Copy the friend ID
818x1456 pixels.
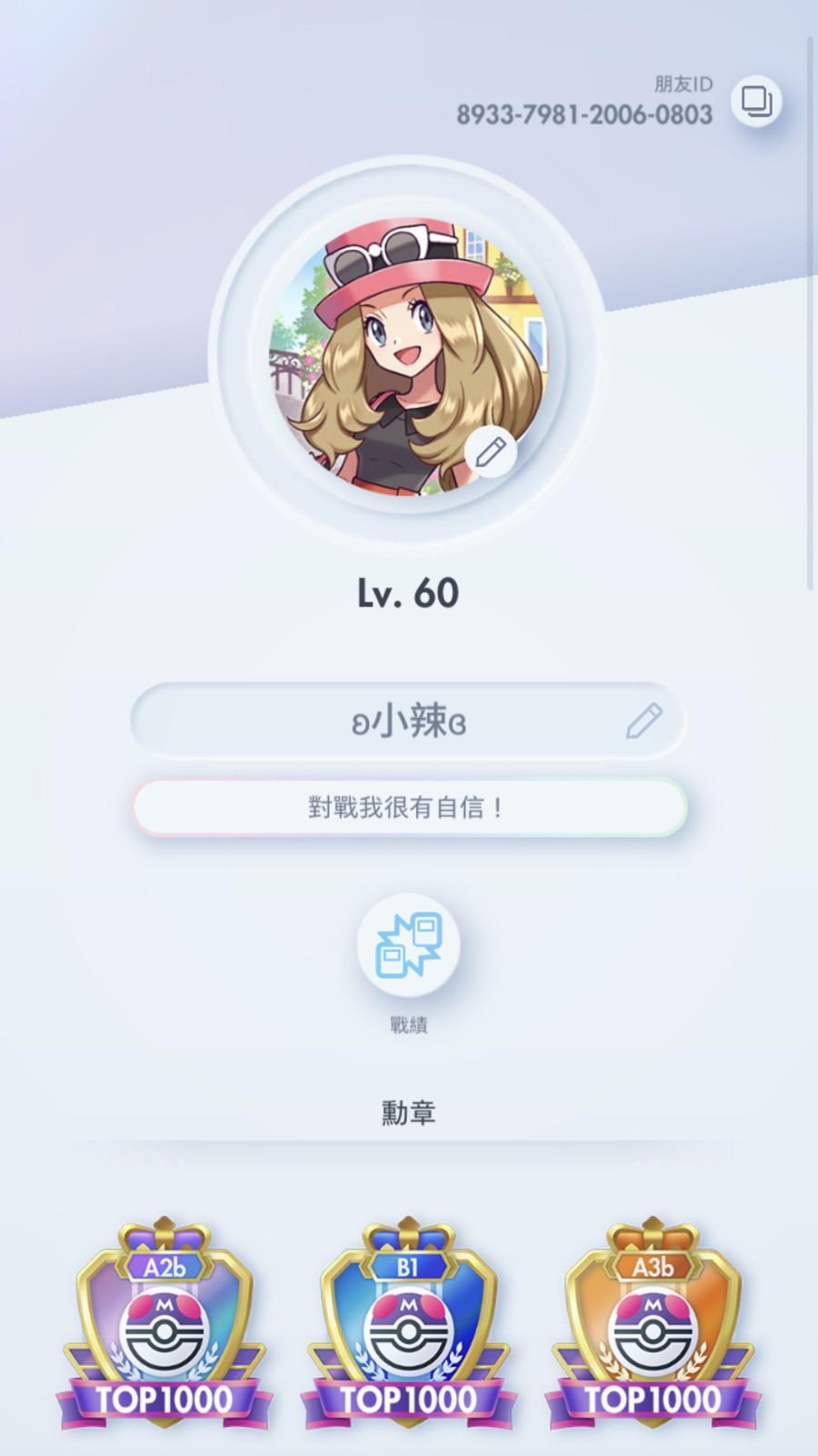click(756, 101)
